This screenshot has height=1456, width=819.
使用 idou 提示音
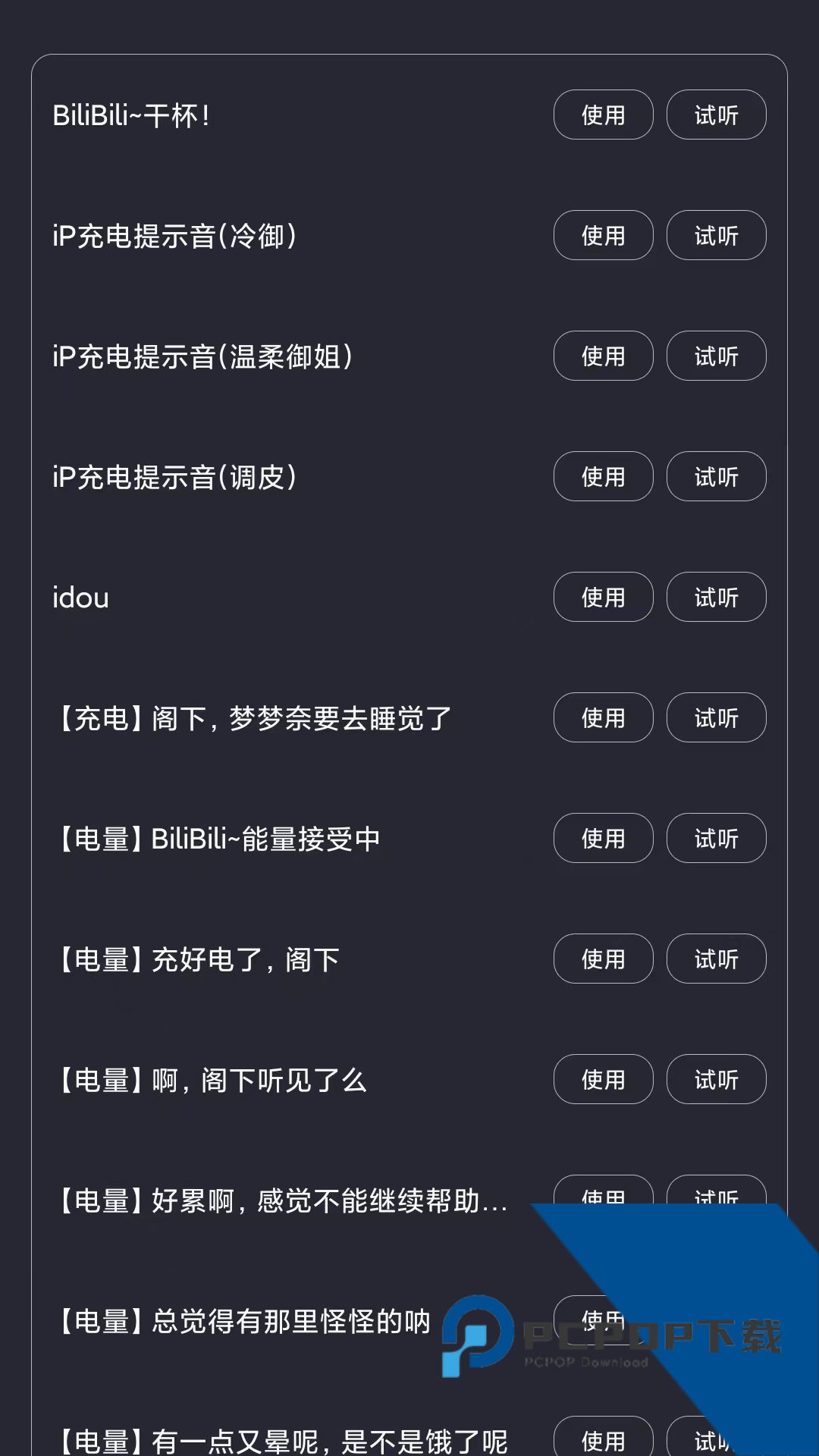click(x=603, y=597)
